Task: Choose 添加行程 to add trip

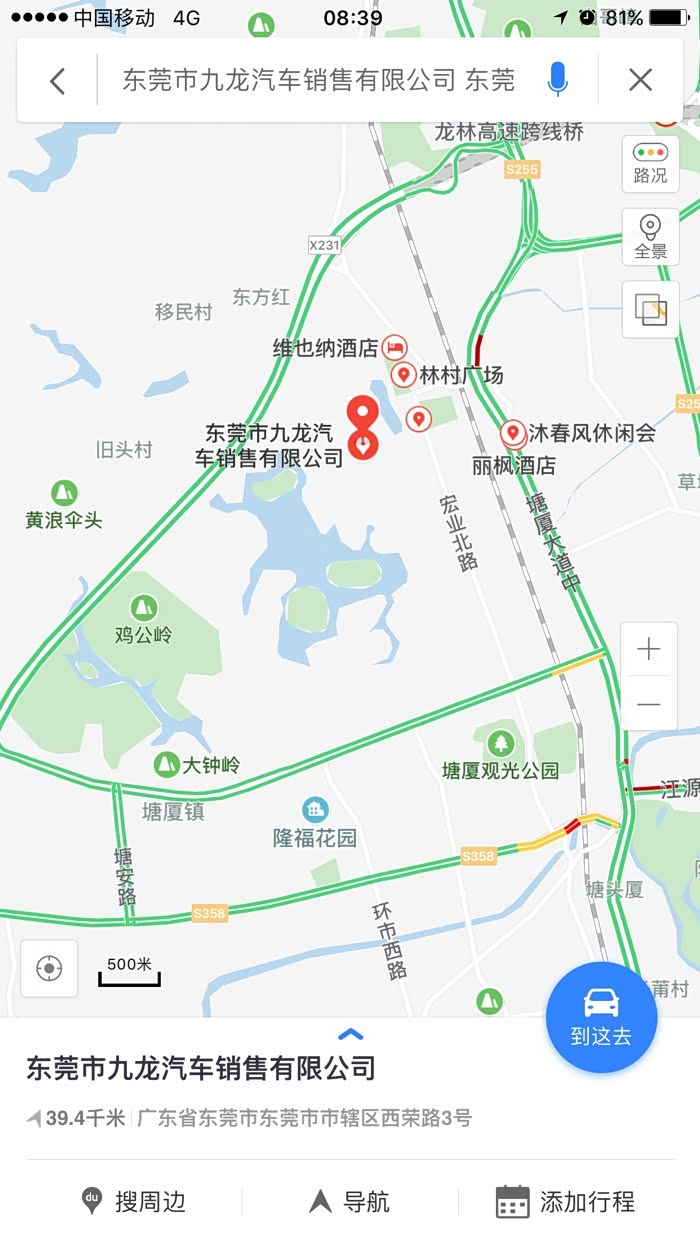Action: click(566, 1201)
